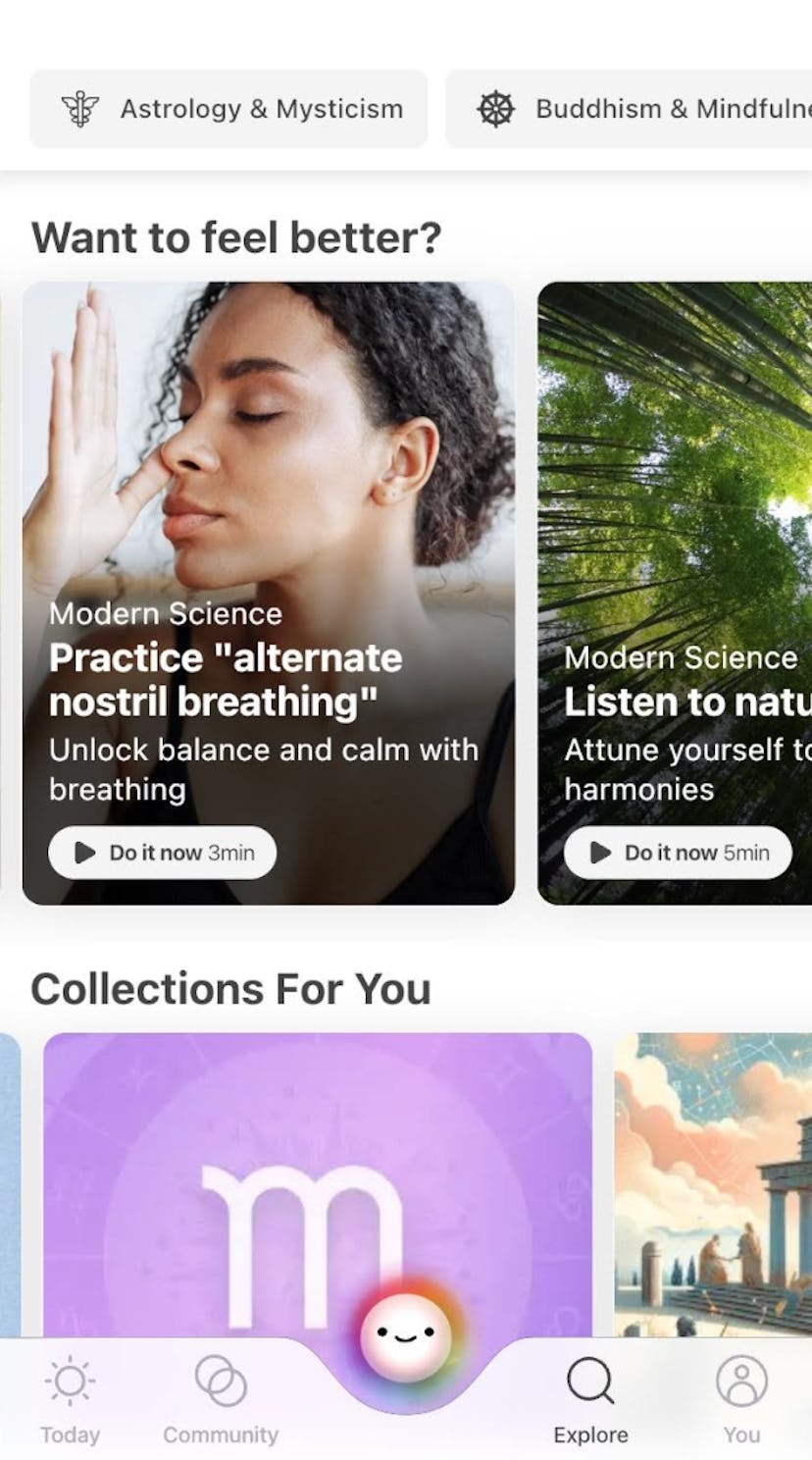
Task: Switch to the Today tab
Action: pos(70,1401)
